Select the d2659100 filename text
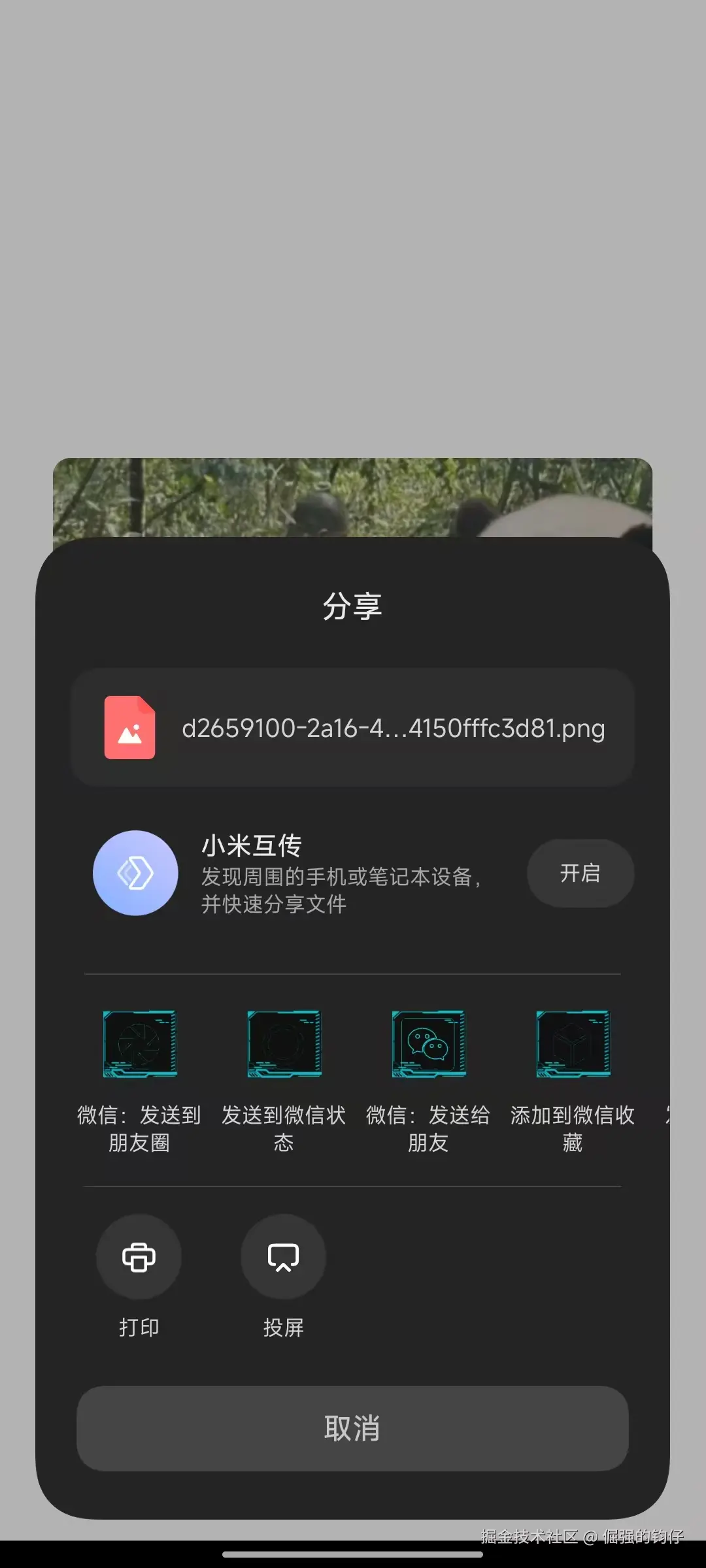 (x=392, y=730)
